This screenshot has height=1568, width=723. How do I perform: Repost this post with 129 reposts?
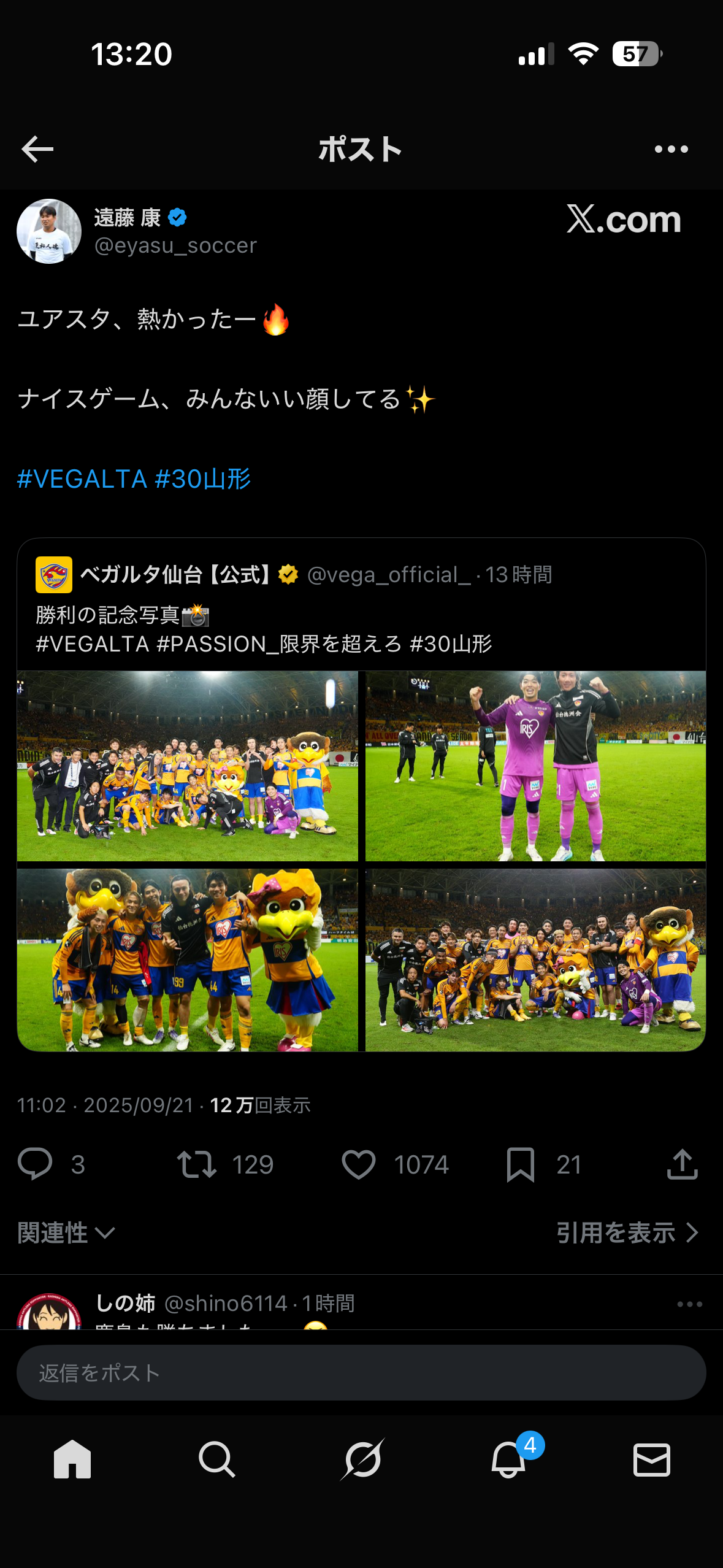coord(197,1164)
